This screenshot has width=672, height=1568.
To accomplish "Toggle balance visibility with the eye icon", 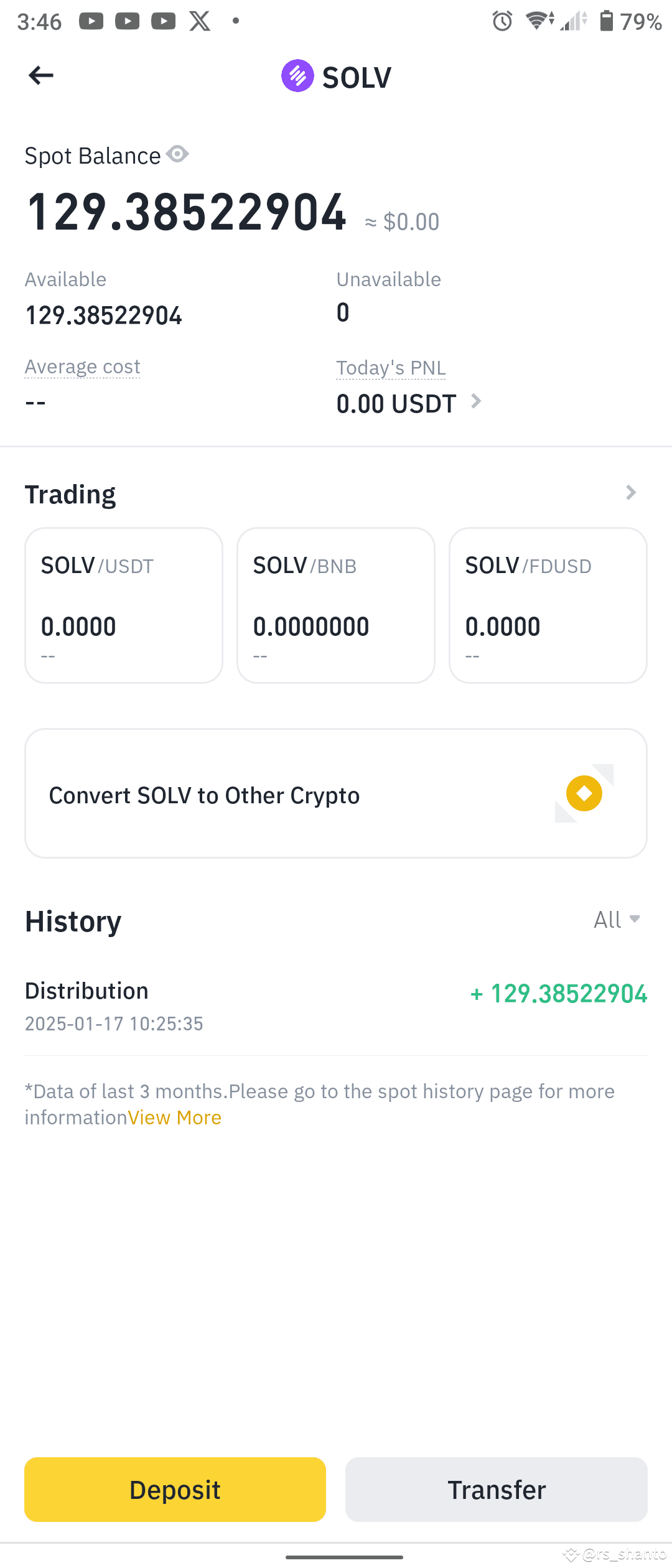I will pos(178,154).
